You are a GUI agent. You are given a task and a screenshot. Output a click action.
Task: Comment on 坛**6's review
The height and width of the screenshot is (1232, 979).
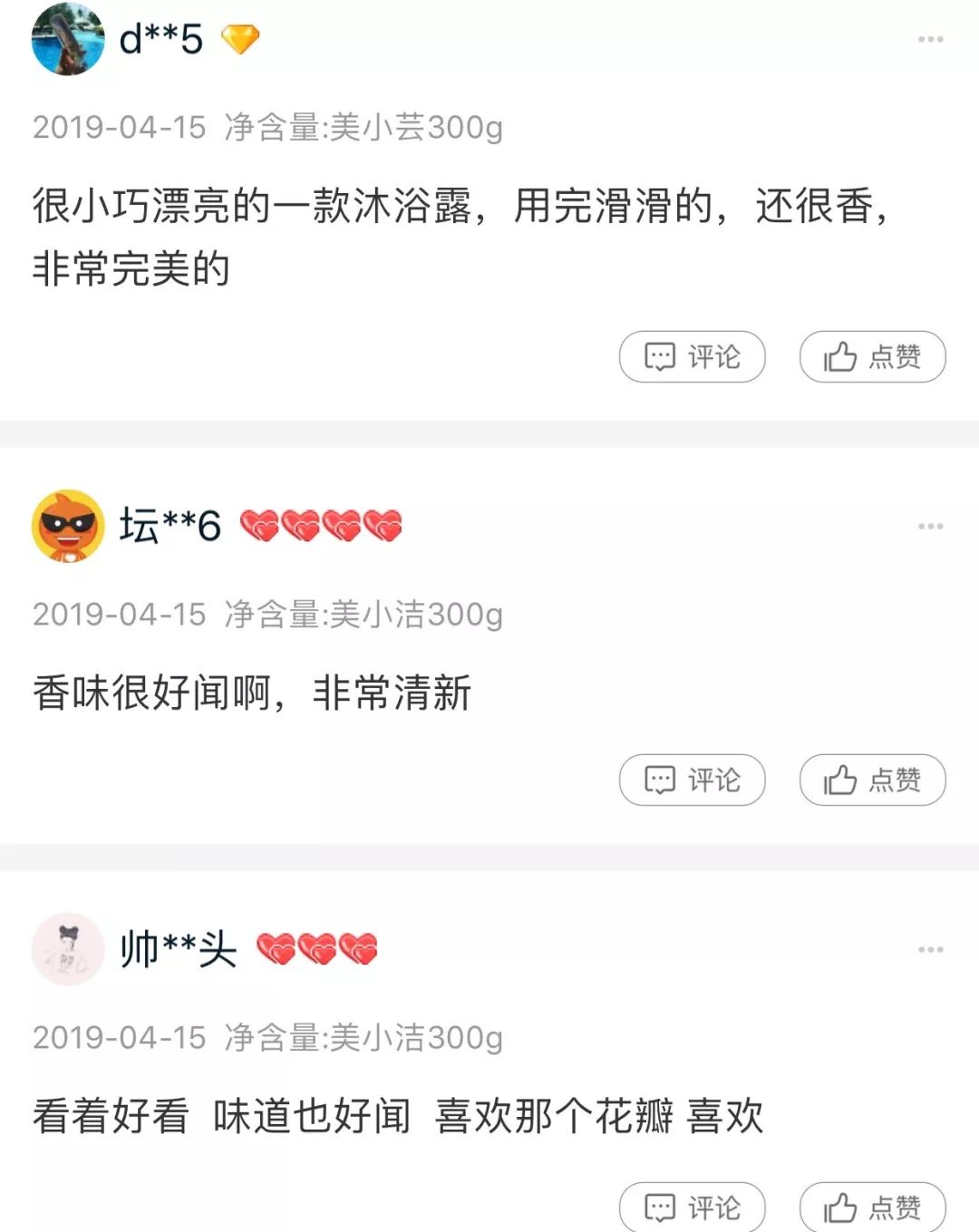tap(692, 781)
